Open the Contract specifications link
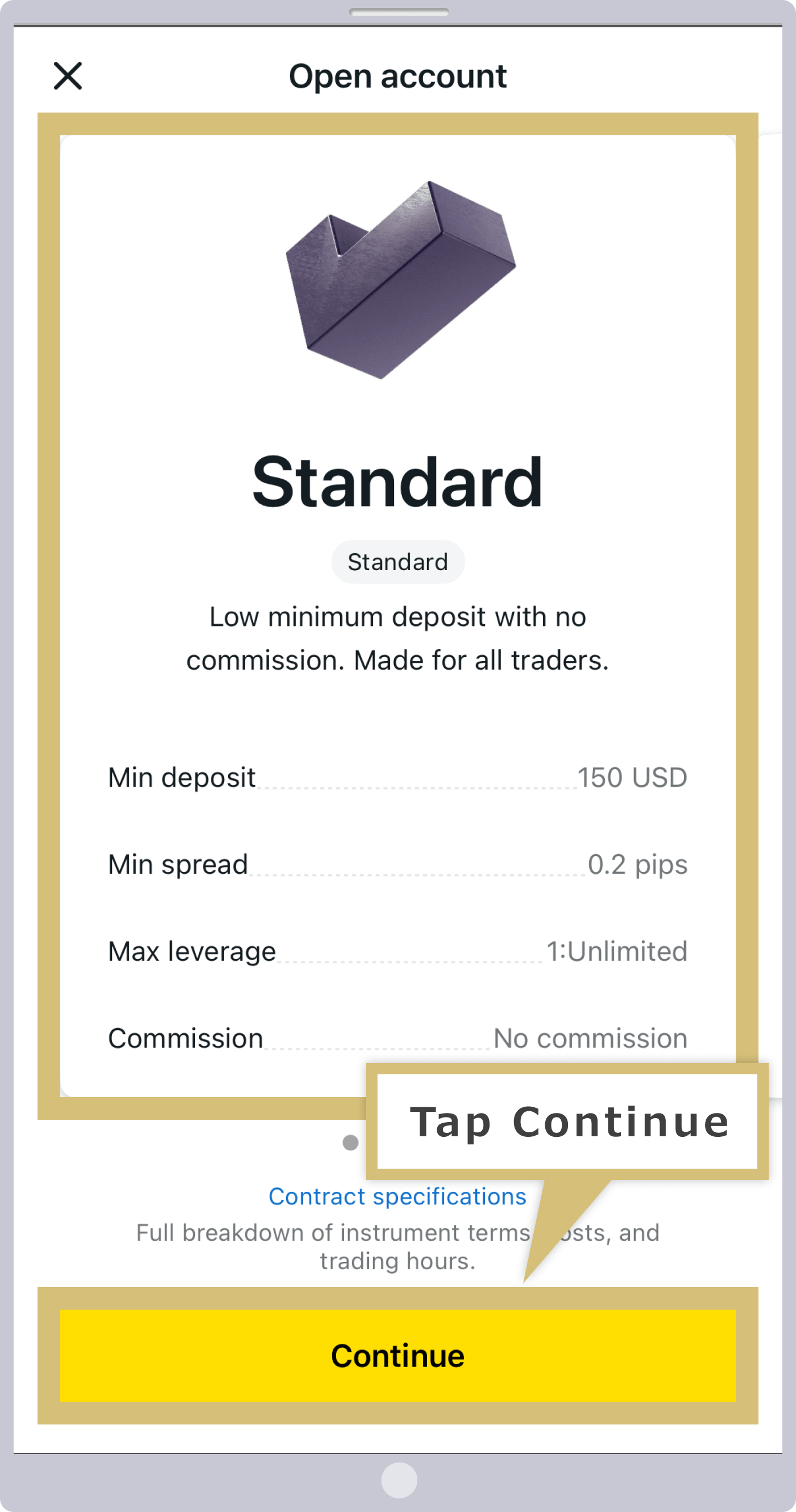Image resolution: width=796 pixels, height=1512 pixels. (x=397, y=1196)
